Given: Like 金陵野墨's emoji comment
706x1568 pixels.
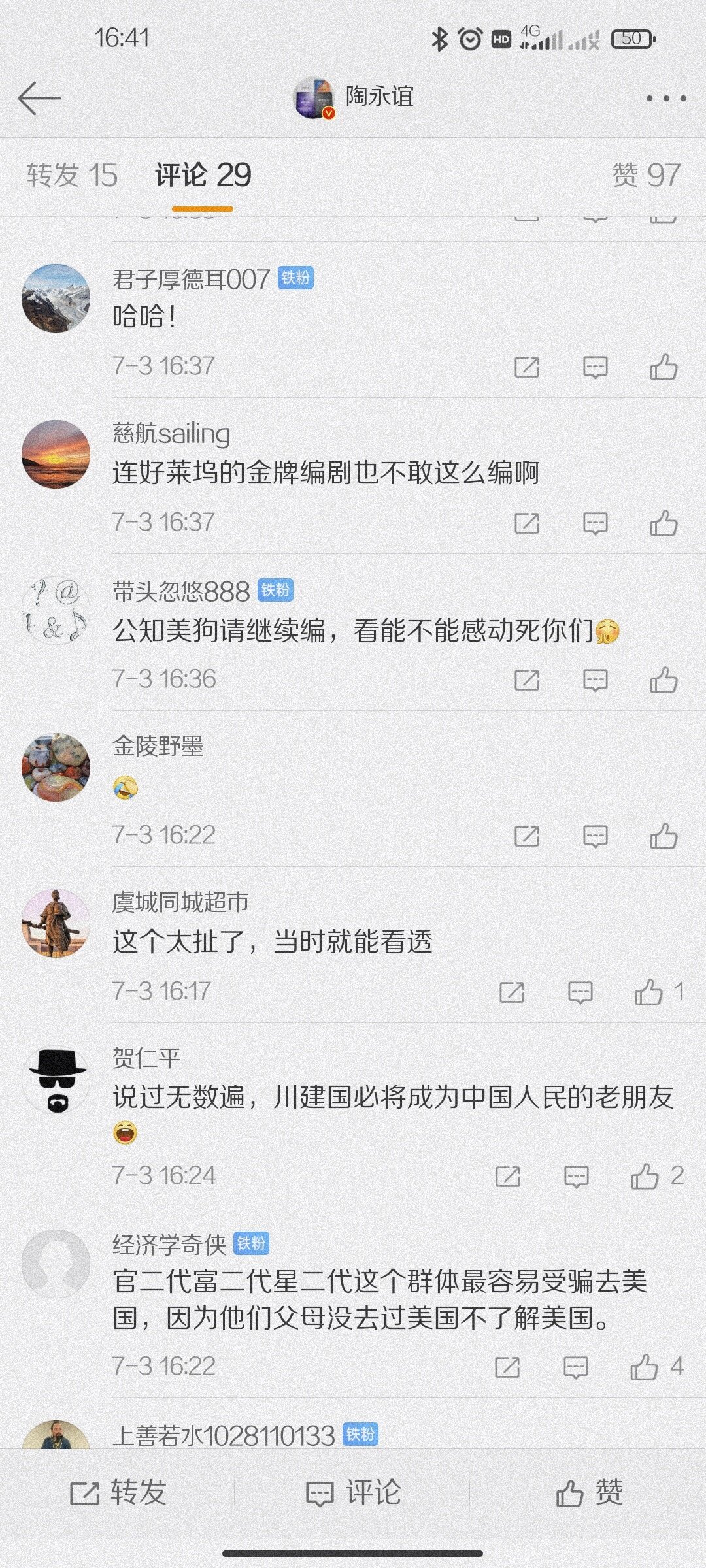Looking at the screenshot, I should pyautogui.click(x=664, y=836).
